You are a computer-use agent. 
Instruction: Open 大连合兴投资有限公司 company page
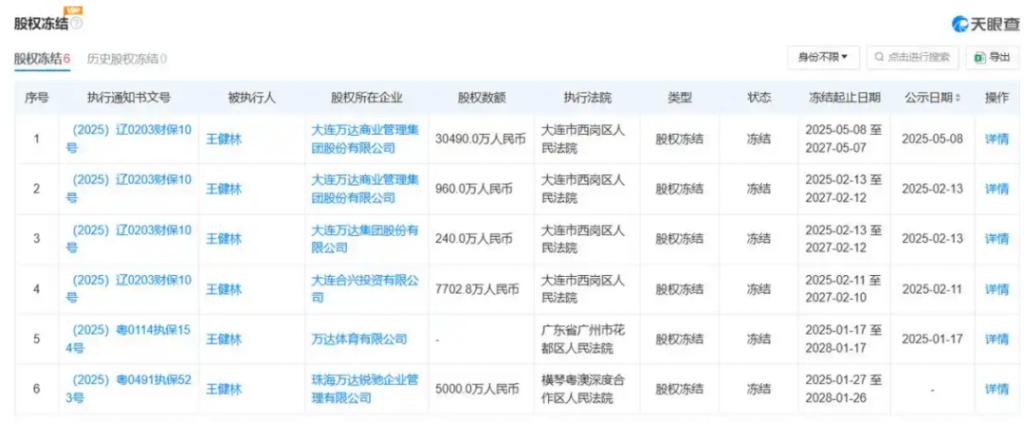coord(364,289)
